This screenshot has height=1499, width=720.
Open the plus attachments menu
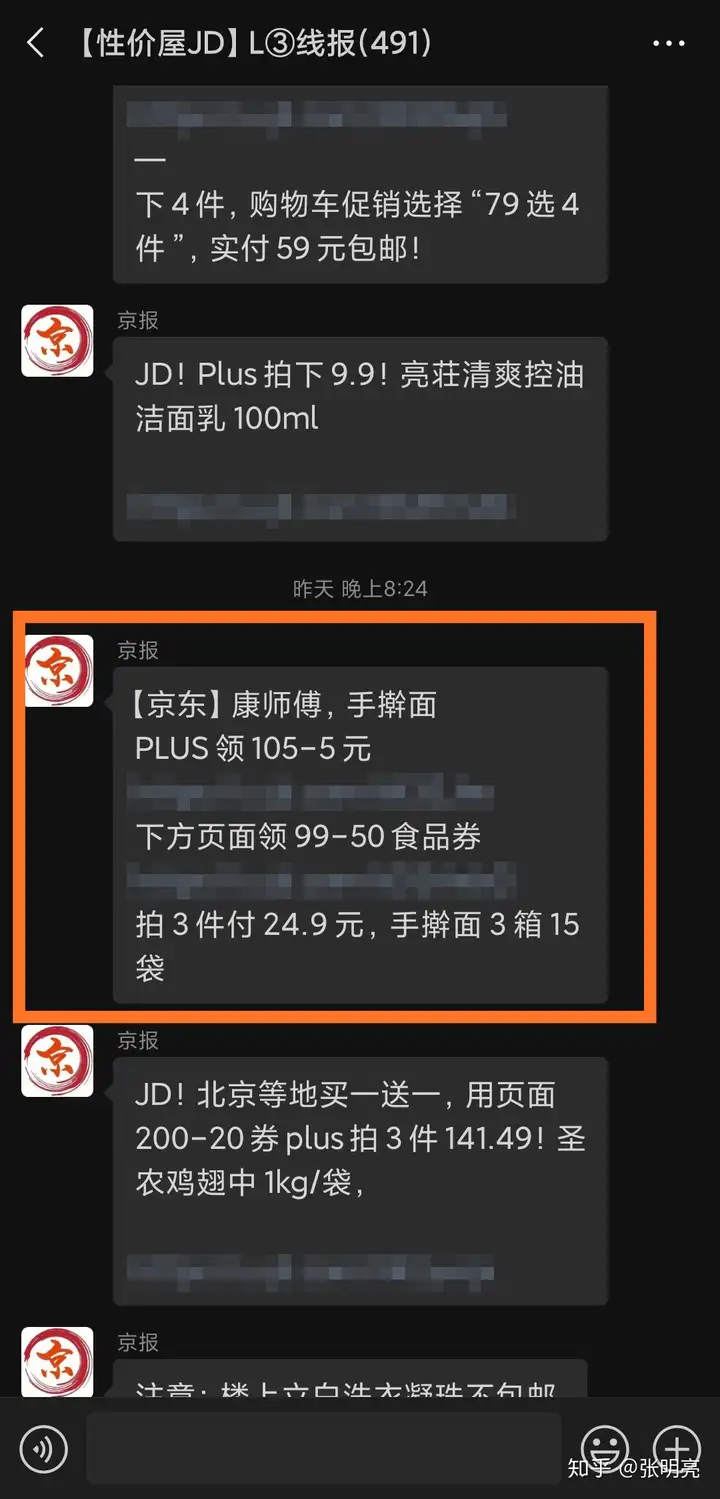click(x=677, y=1447)
